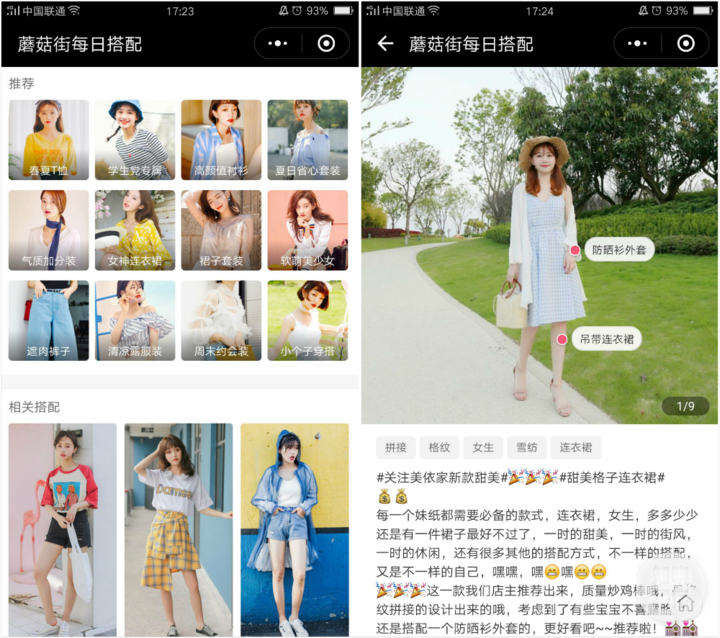This screenshot has height=638, width=720.
Task: Open the 女神连衣裙 category tile
Action: click(x=135, y=230)
